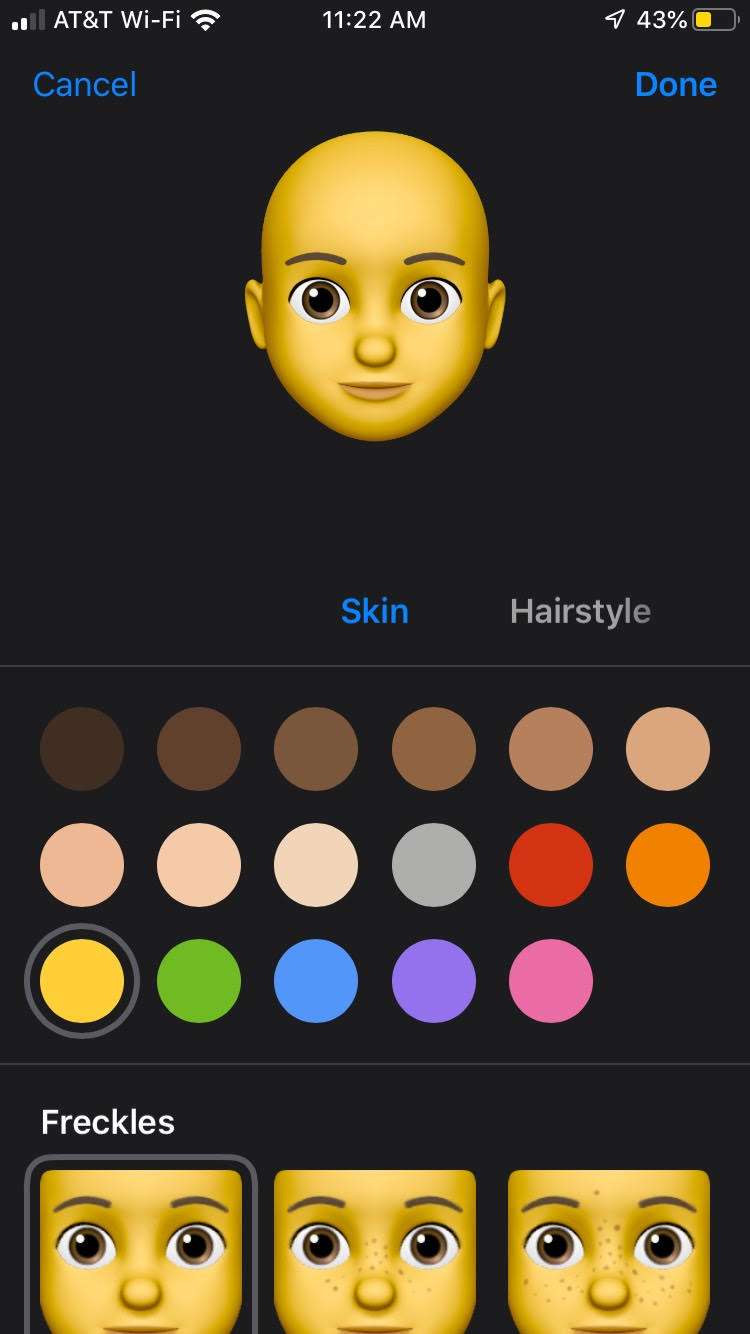Select the yellow skin color swatch
The image size is (750, 1334).
click(81, 981)
